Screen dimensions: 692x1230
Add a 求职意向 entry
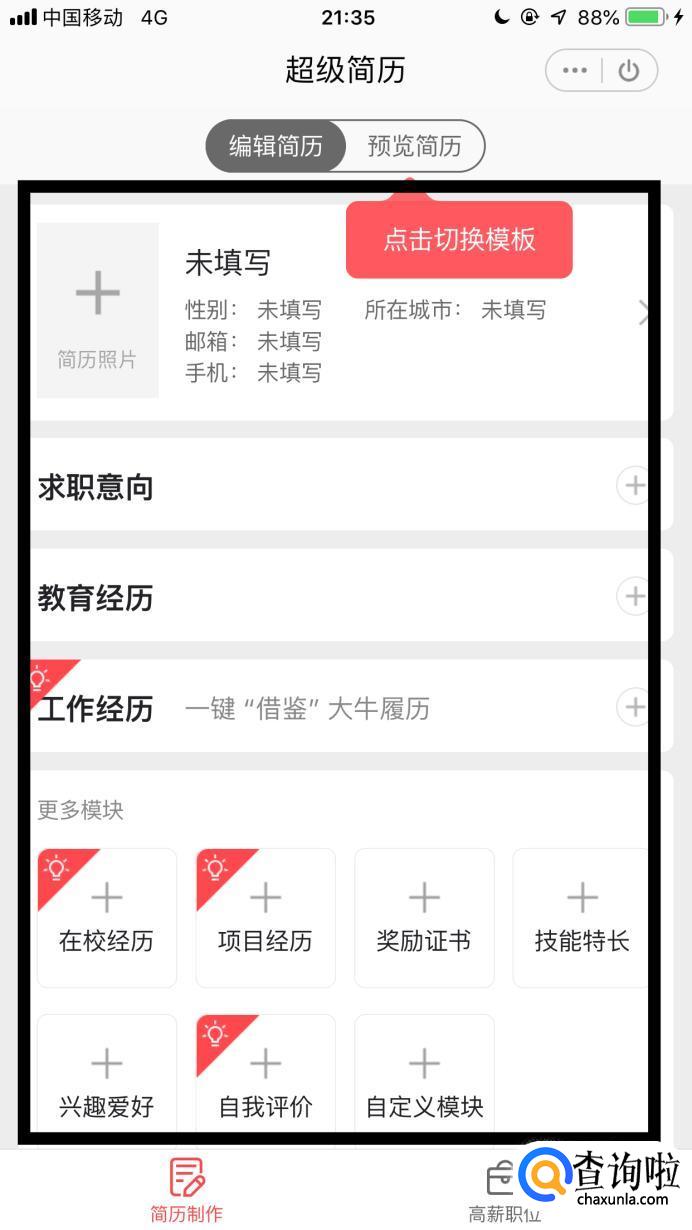634,486
